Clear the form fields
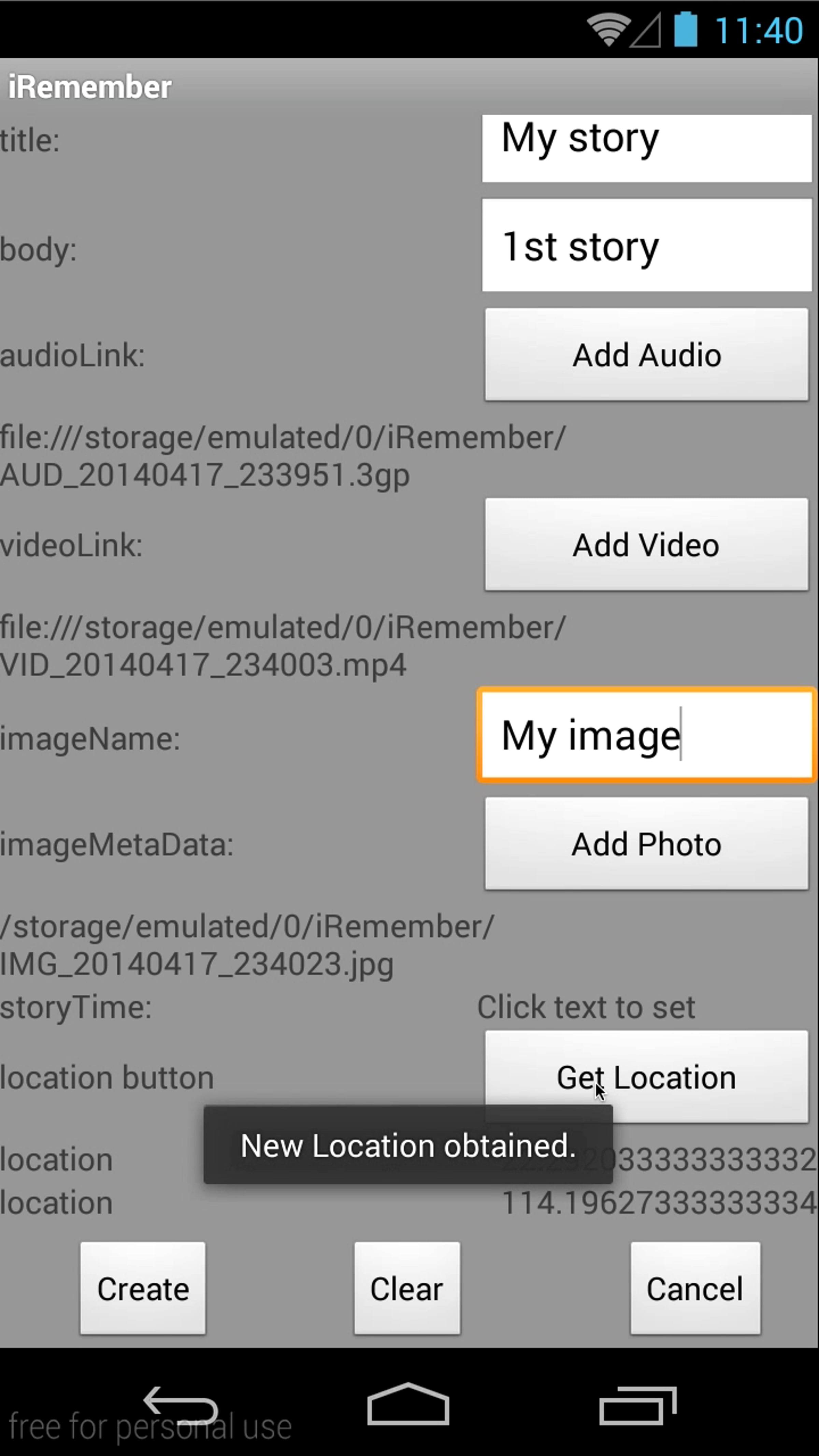The width and height of the screenshot is (819, 1456). pos(407,1289)
